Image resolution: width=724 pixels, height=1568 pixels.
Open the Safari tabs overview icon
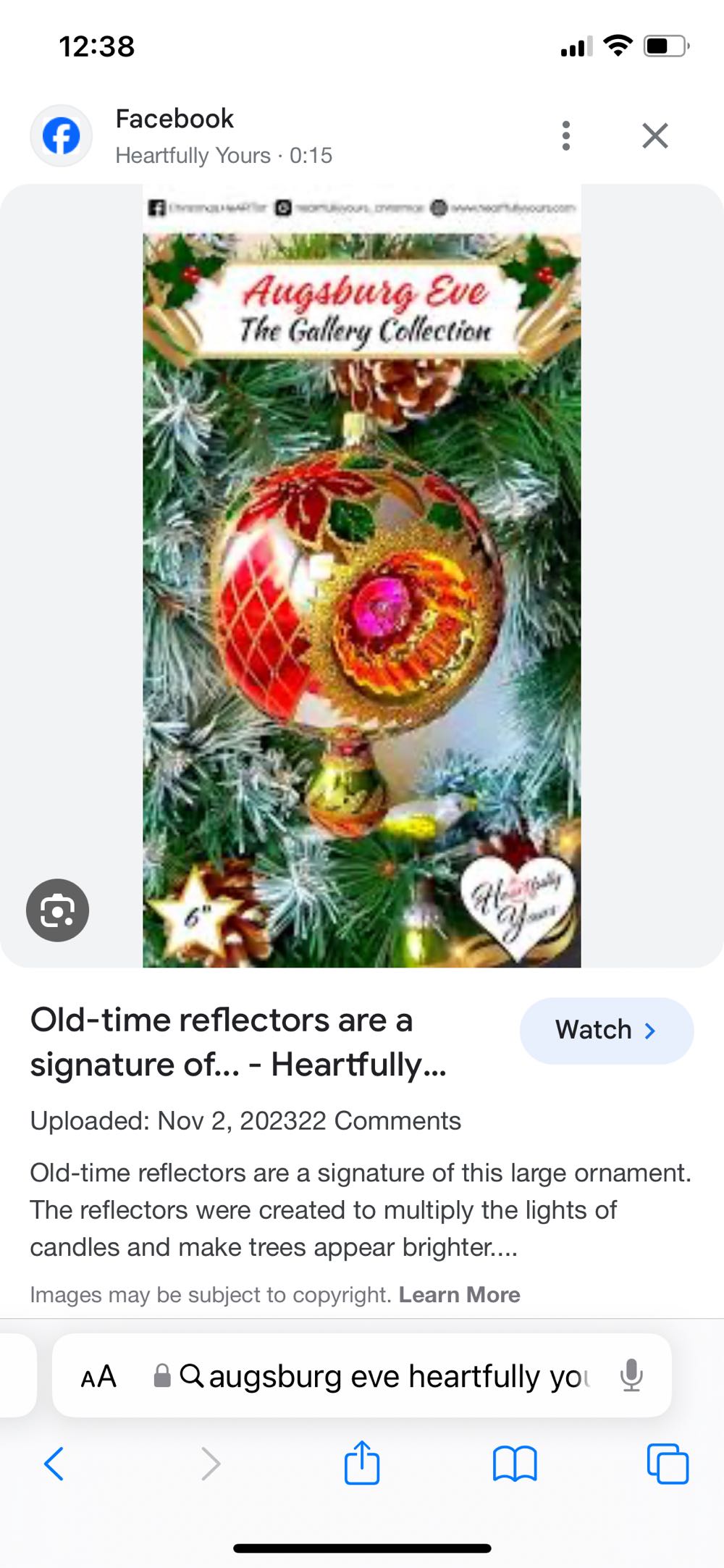pos(667,1462)
